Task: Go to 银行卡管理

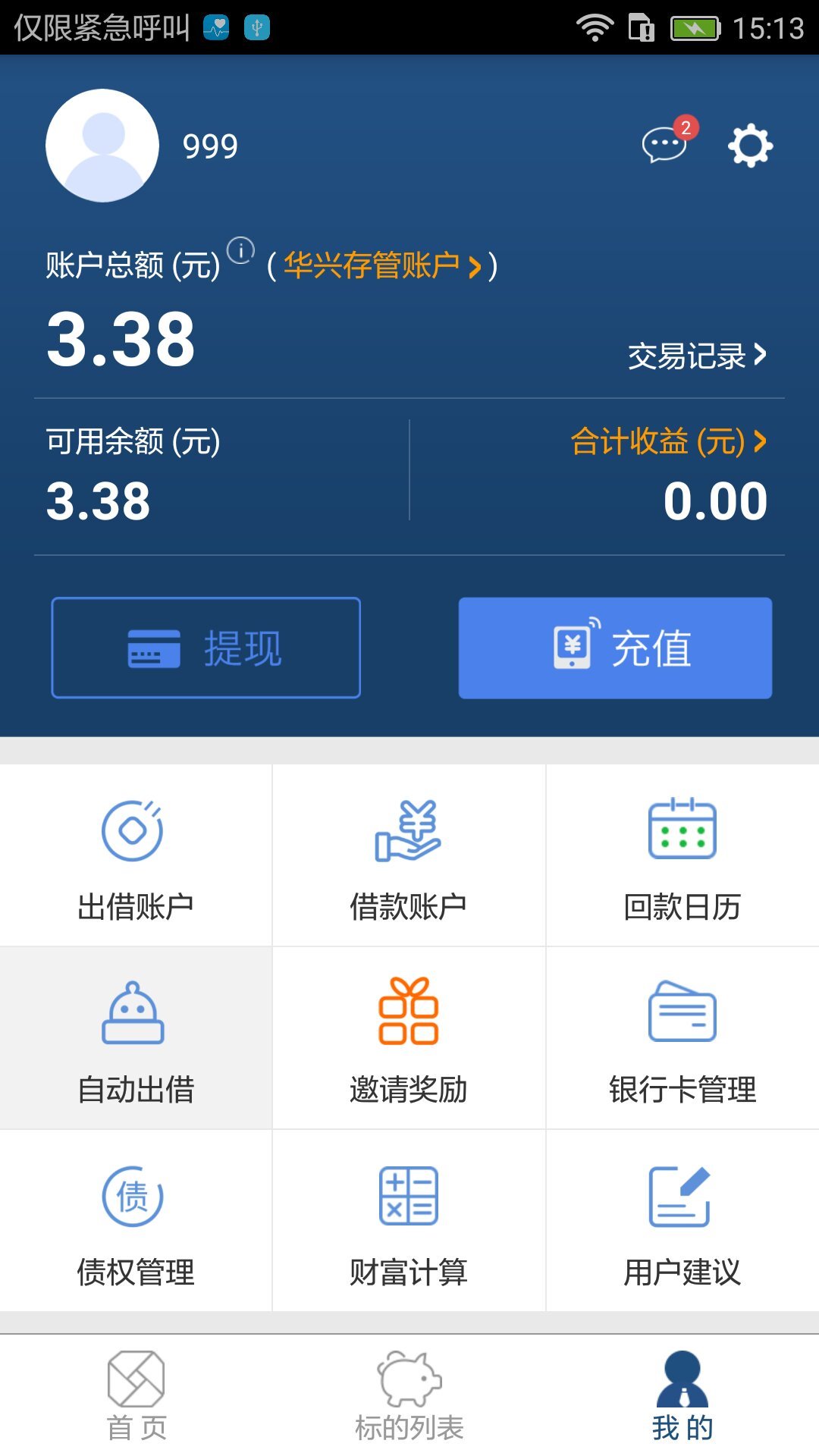Action: click(x=682, y=1038)
